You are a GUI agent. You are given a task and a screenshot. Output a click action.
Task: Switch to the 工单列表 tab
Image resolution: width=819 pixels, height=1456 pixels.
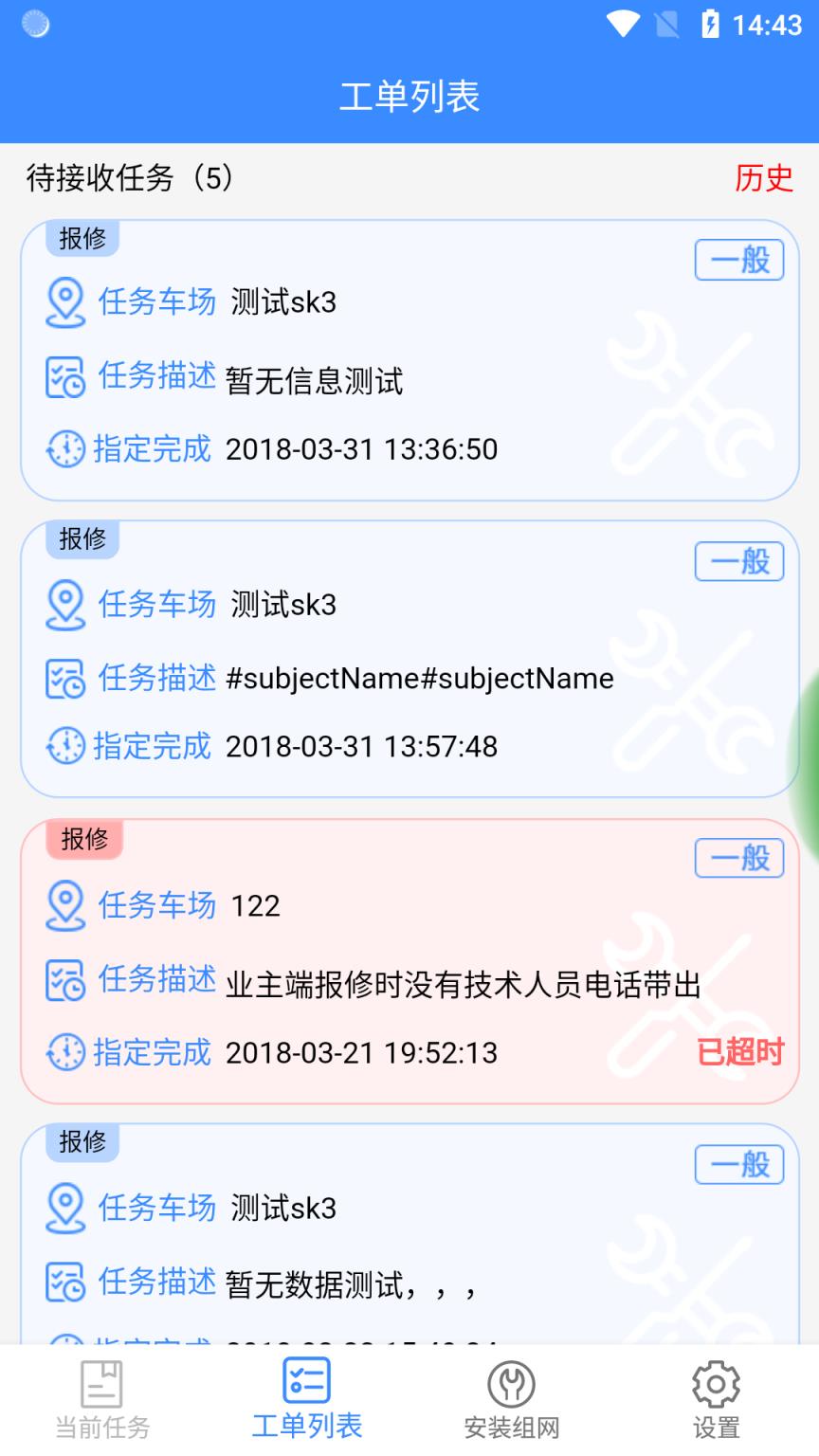pos(306,1399)
